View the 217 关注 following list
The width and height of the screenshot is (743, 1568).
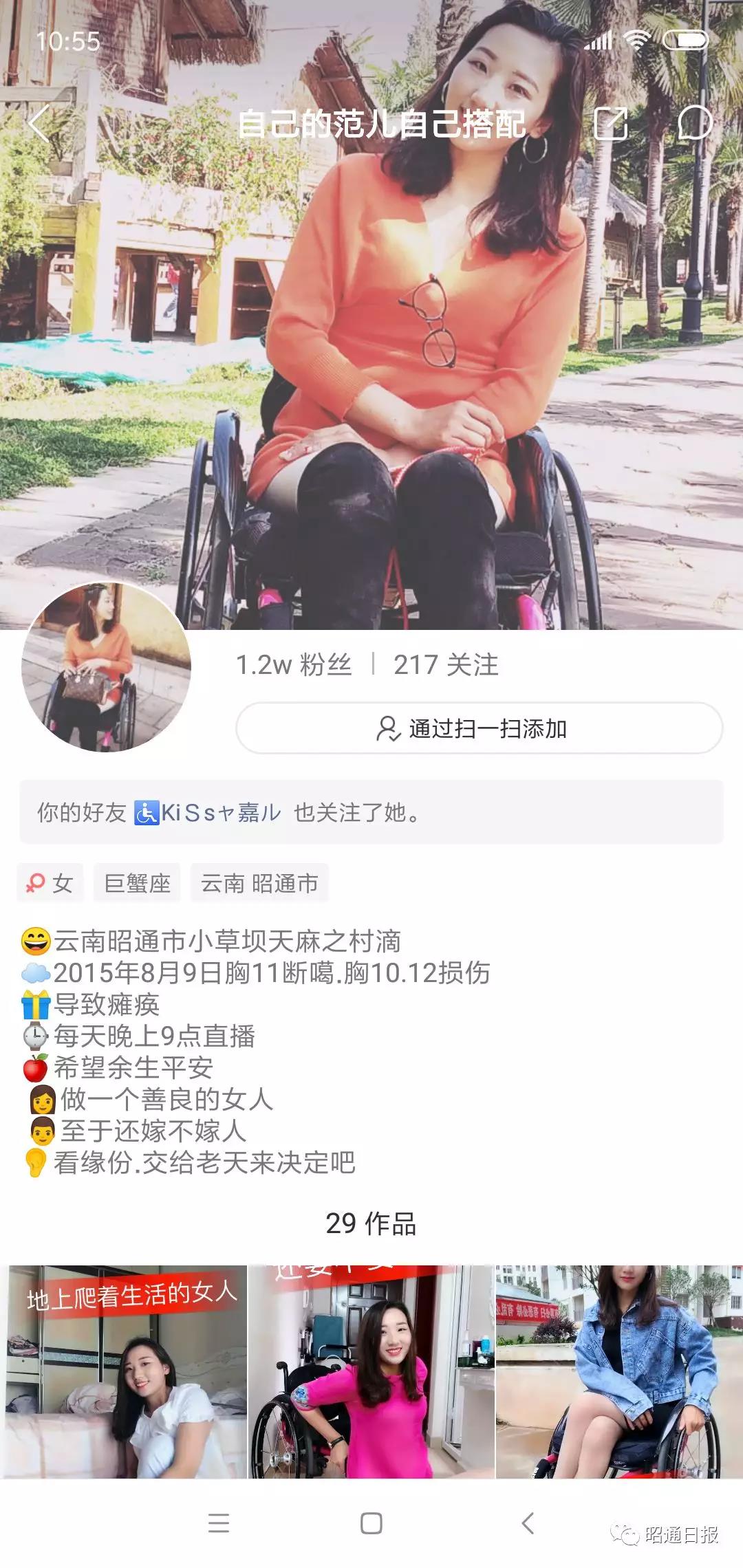[446, 665]
